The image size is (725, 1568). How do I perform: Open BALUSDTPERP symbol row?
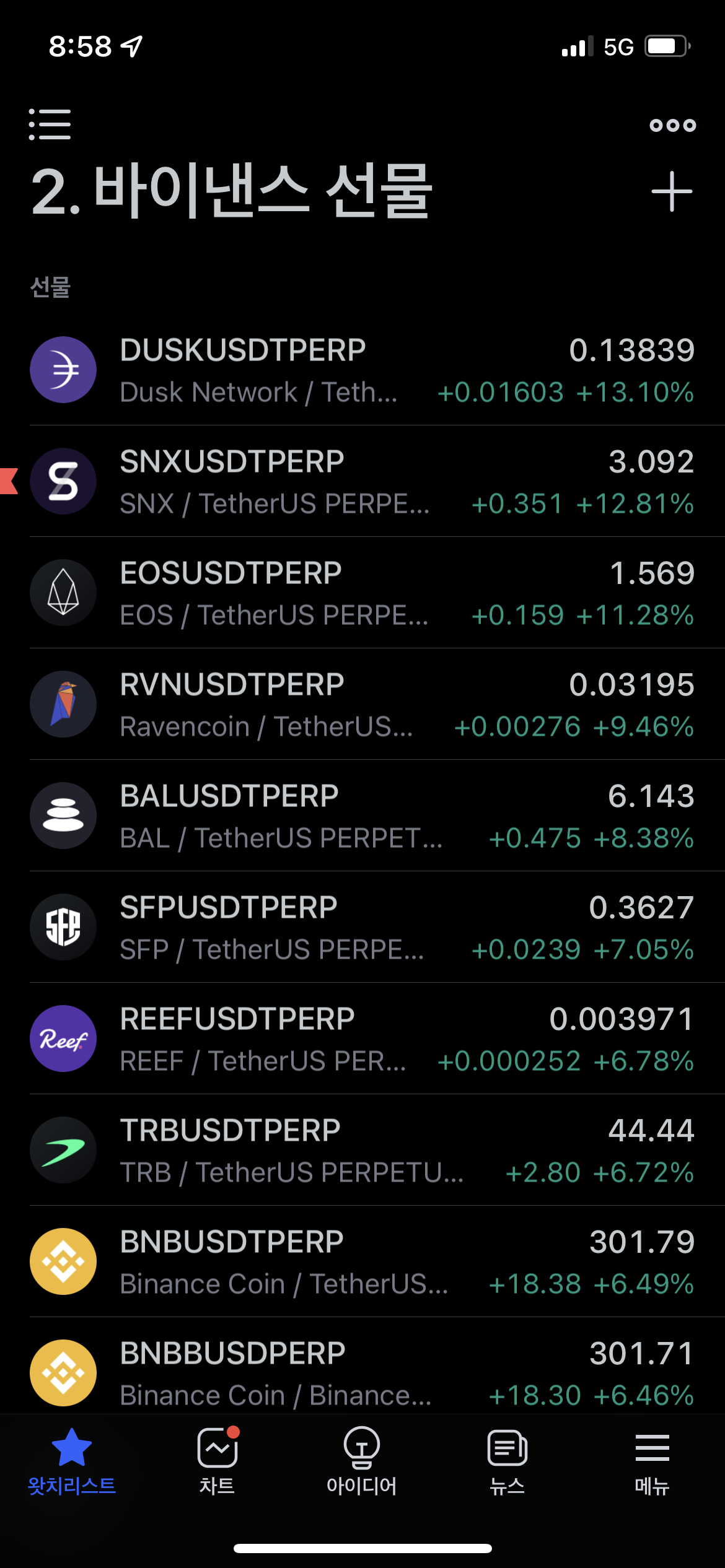pyautogui.click(x=362, y=816)
